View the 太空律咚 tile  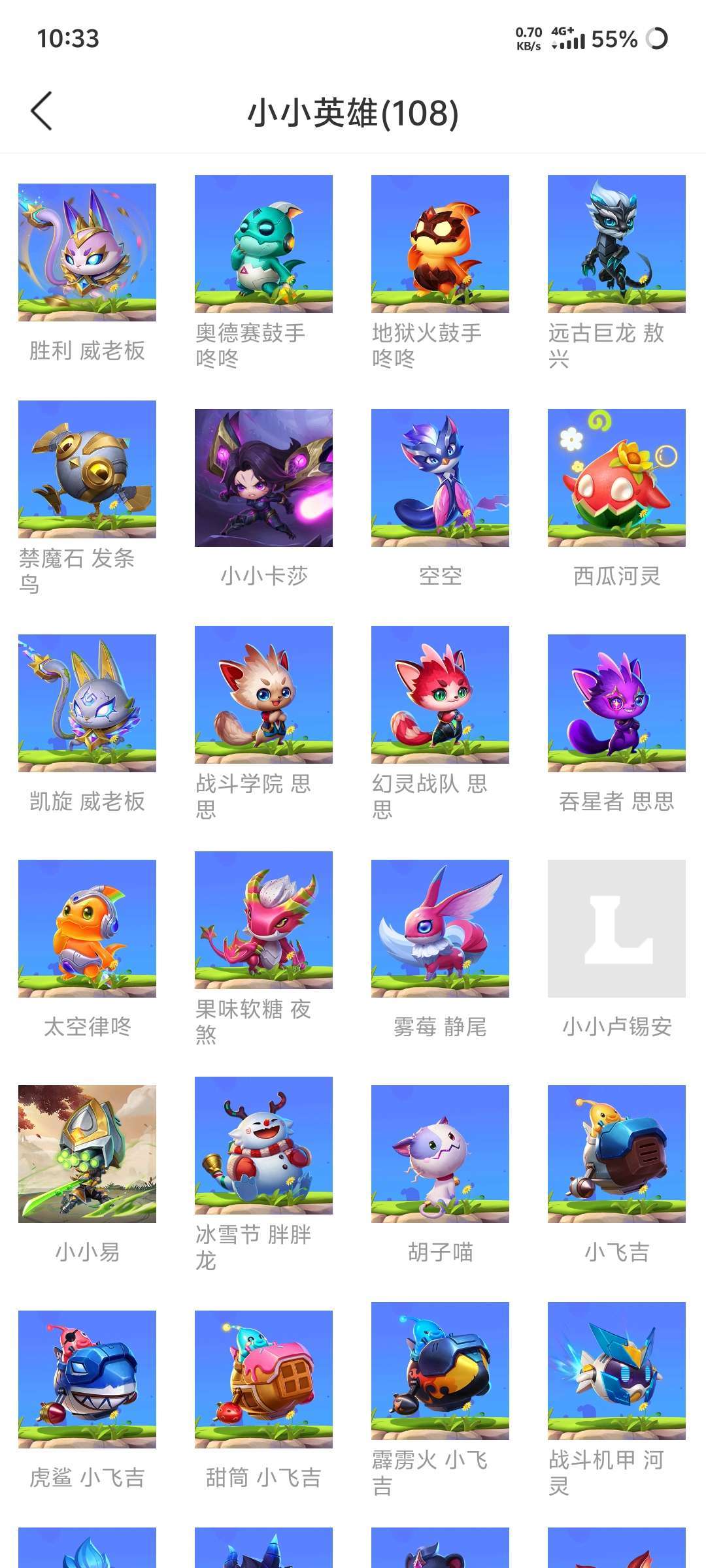[87, 928]
